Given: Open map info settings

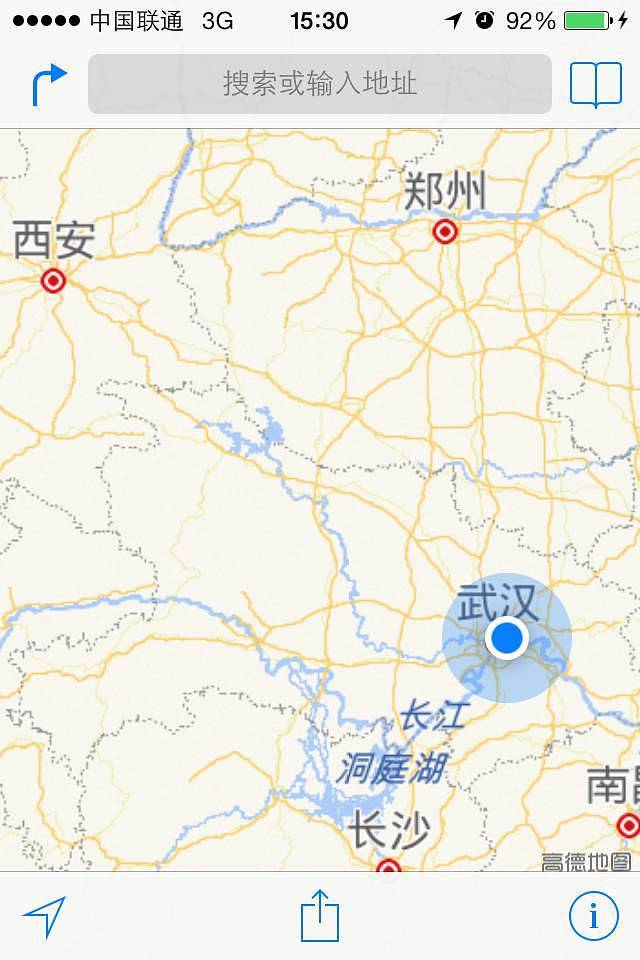Looking at the screenshot, I should pyautogui.click(x=593, y=916).
